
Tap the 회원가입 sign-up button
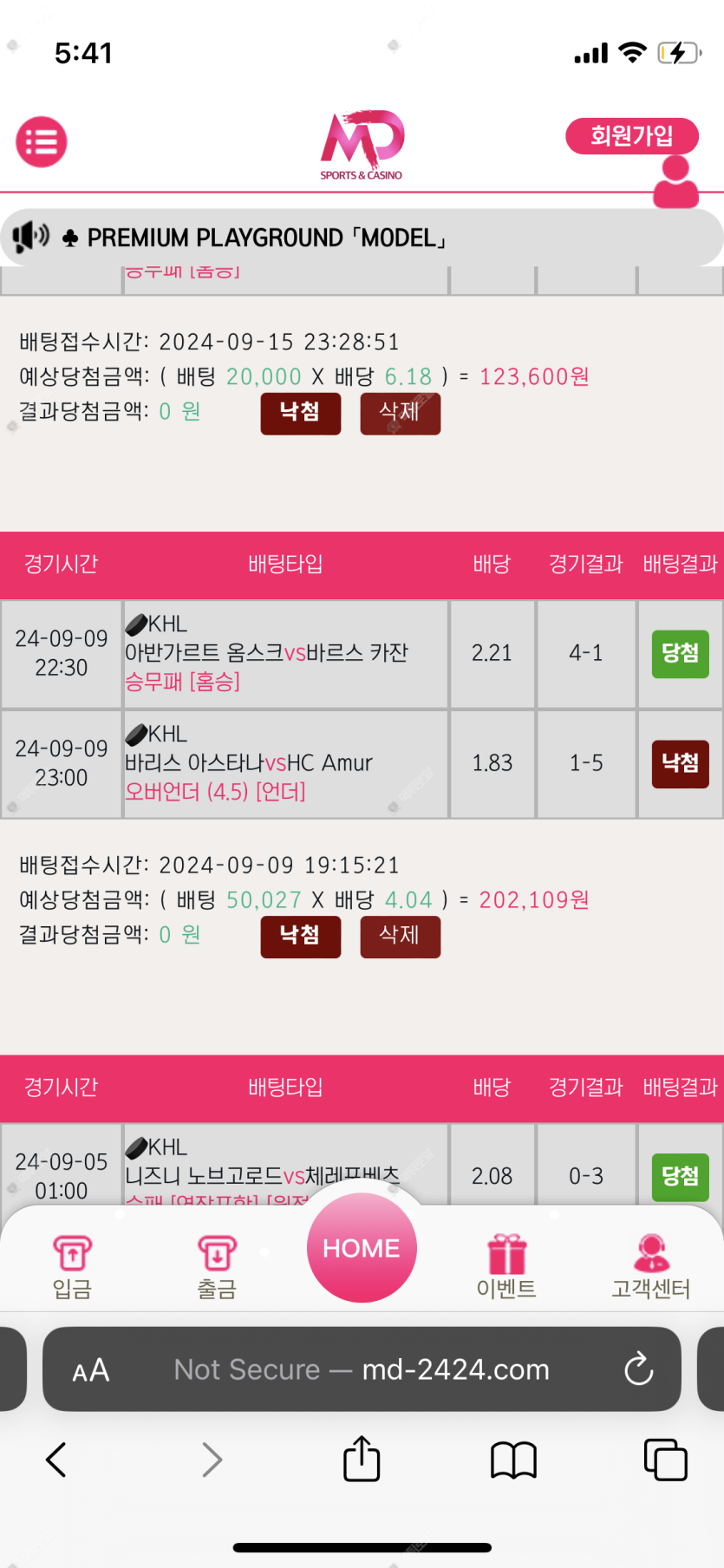pyautogui.click(x=631, y=136)
